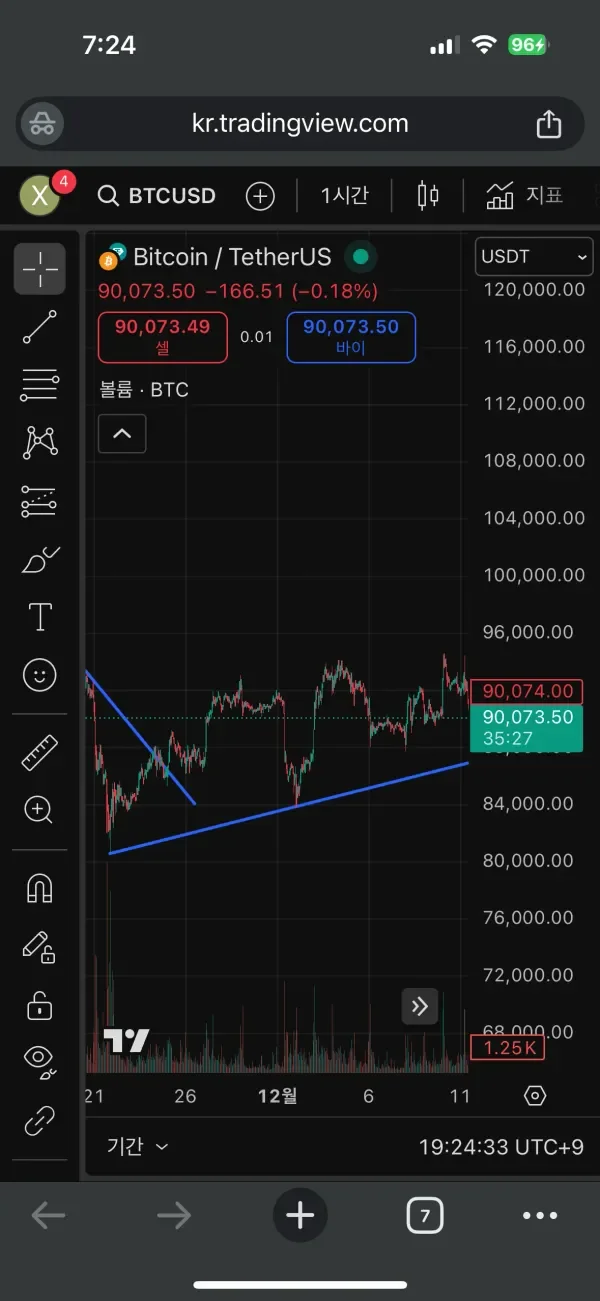Share the page from the browser bar
600x1301 pixels.
pyautogui.click(x=548, y=124)
